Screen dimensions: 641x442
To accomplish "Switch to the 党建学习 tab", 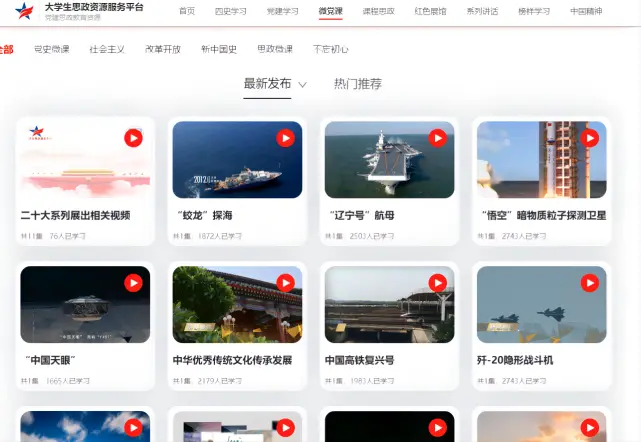I will pos(283,11).
